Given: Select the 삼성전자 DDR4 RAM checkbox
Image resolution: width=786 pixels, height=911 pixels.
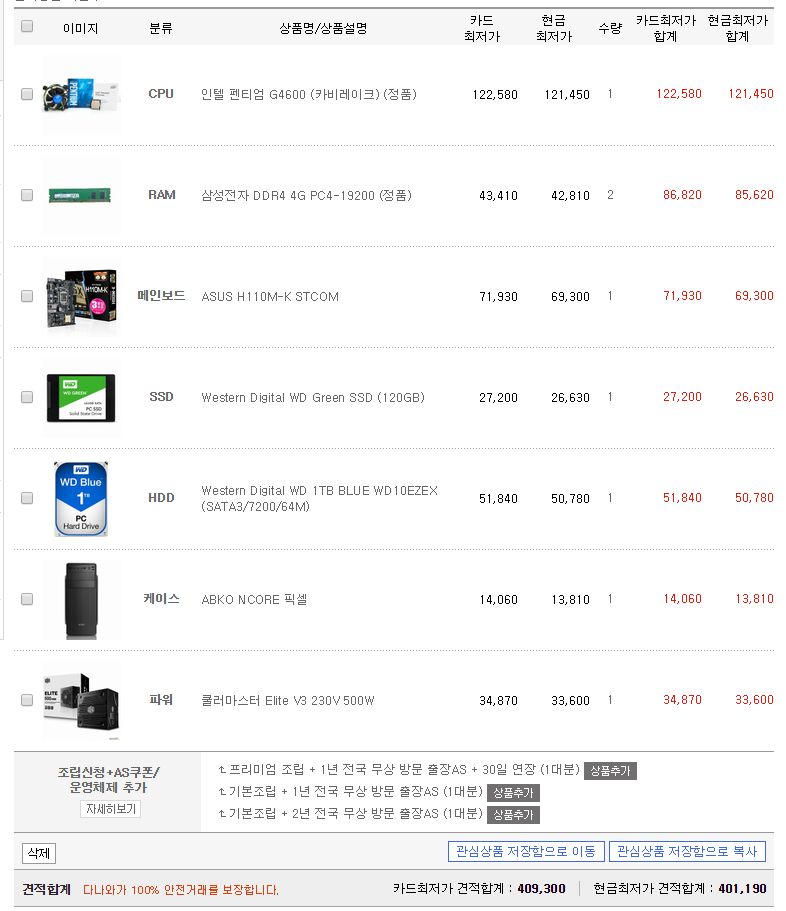Looking at the screenshot, I should pos(27,195).
